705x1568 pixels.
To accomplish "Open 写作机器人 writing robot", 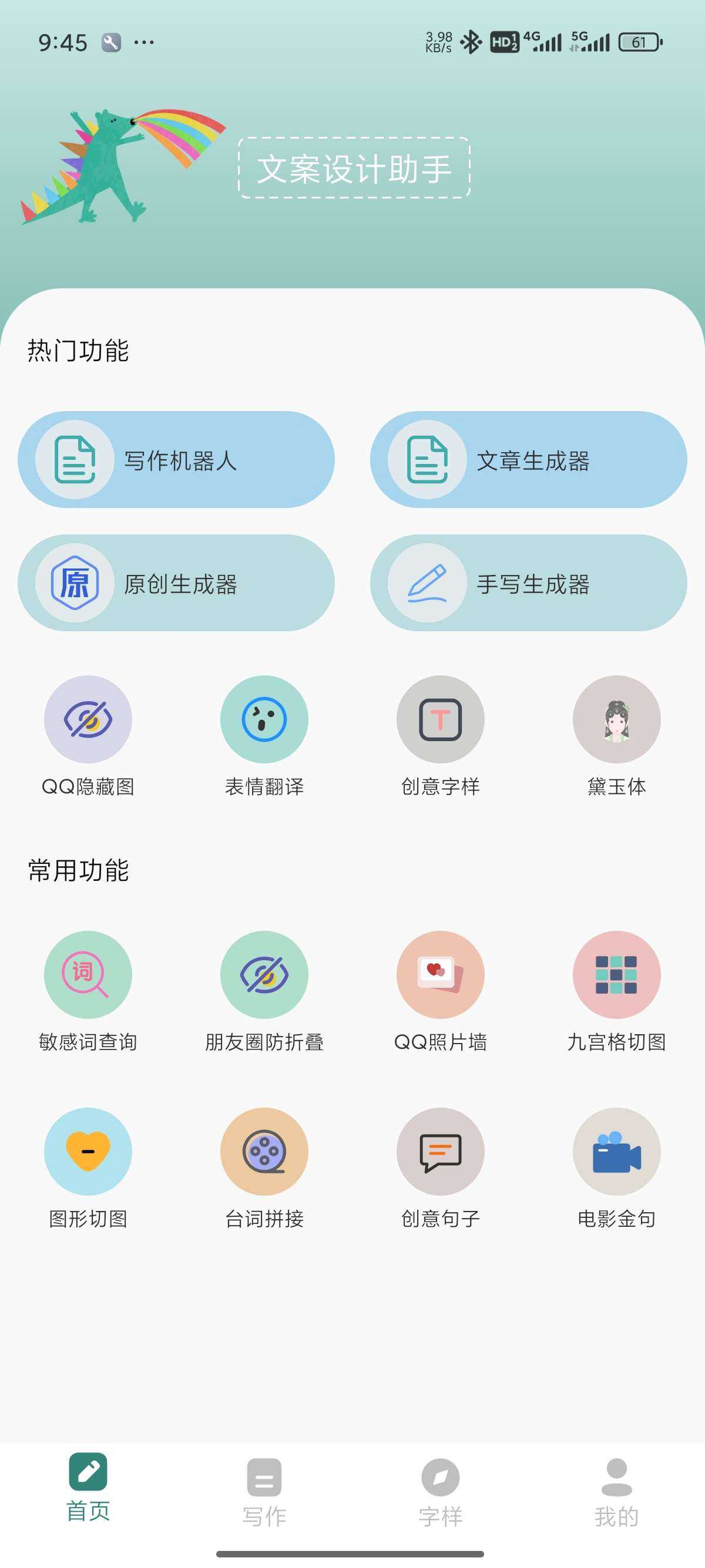I will (x=176, y=460).
